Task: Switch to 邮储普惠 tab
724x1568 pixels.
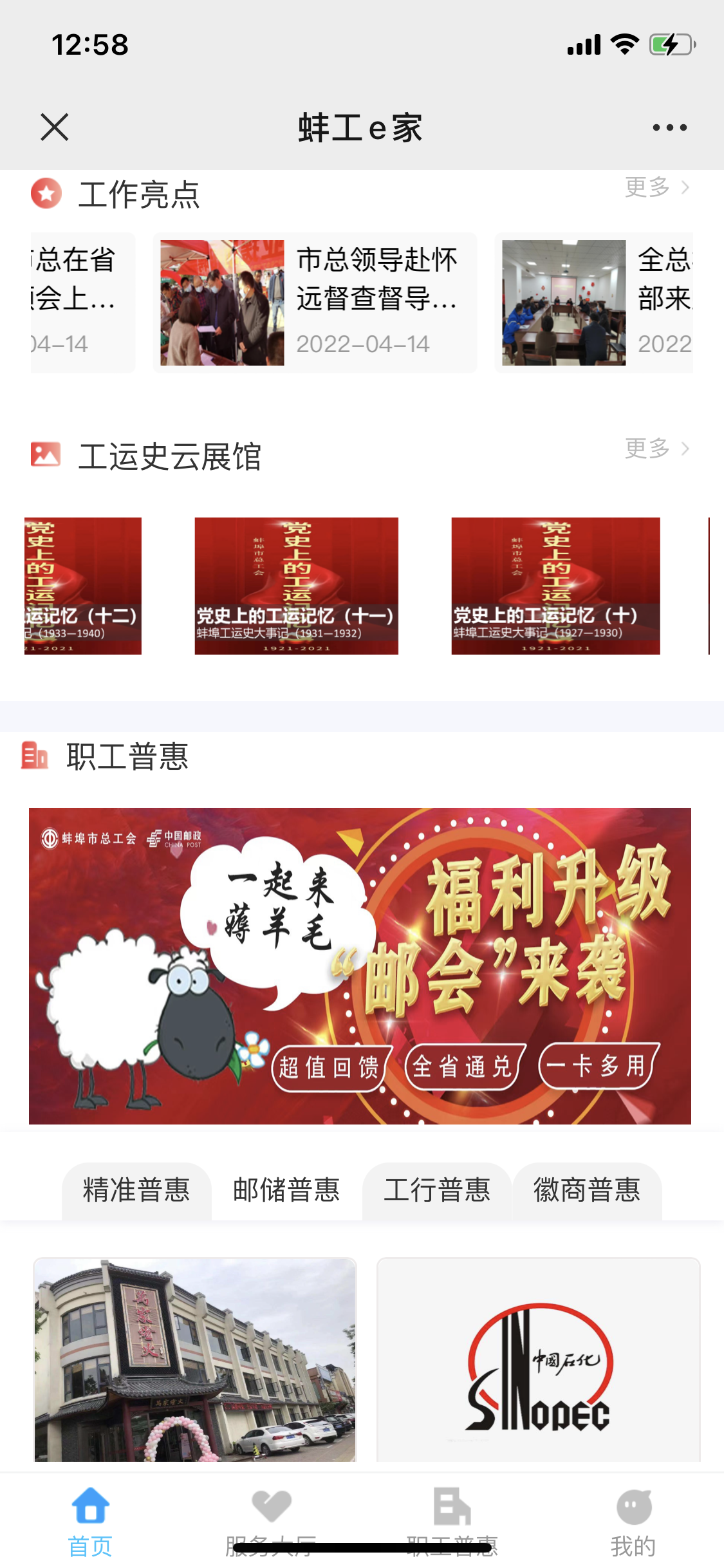Action: pos(286,1190)
